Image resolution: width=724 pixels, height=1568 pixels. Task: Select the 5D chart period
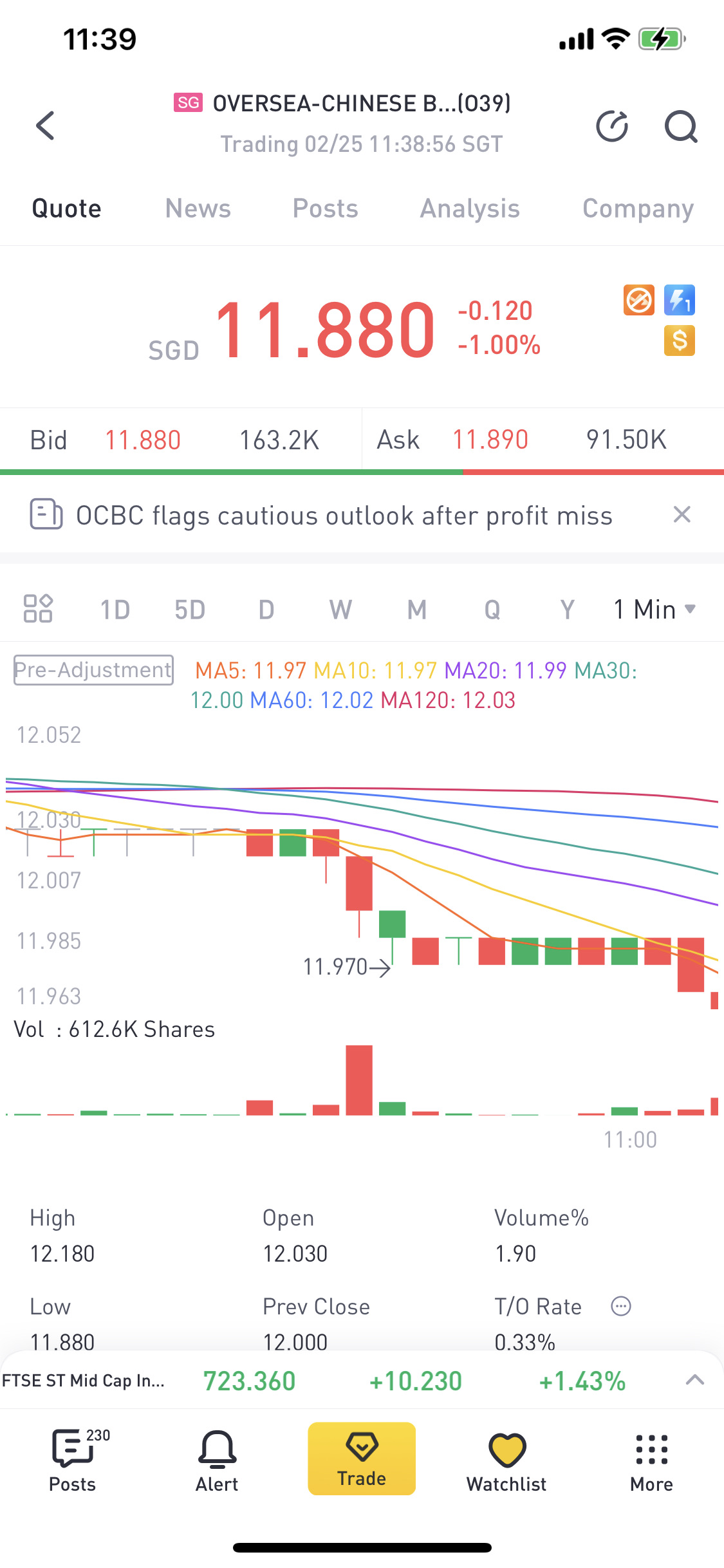coord(190,610)
